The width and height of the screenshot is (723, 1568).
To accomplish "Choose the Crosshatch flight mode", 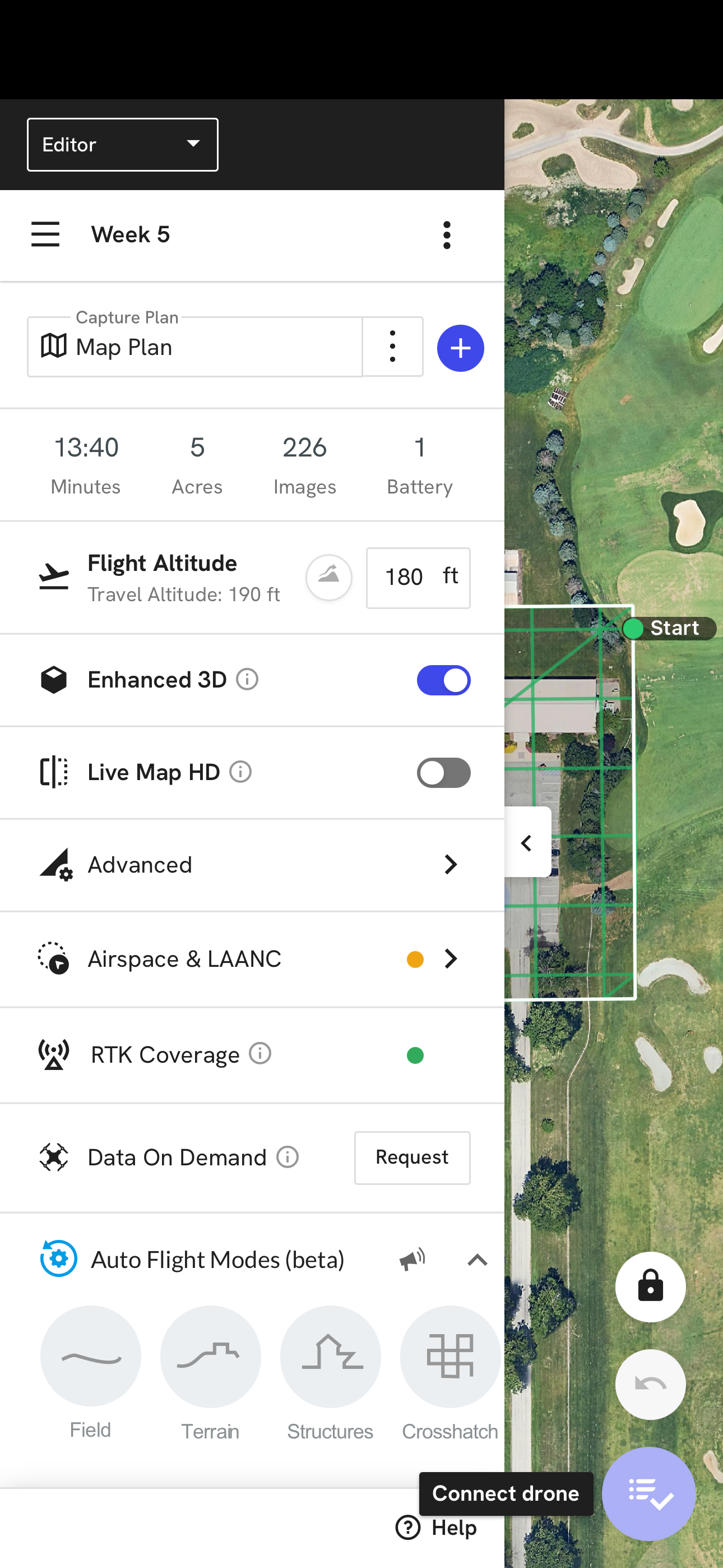I will click(449, 1356).
